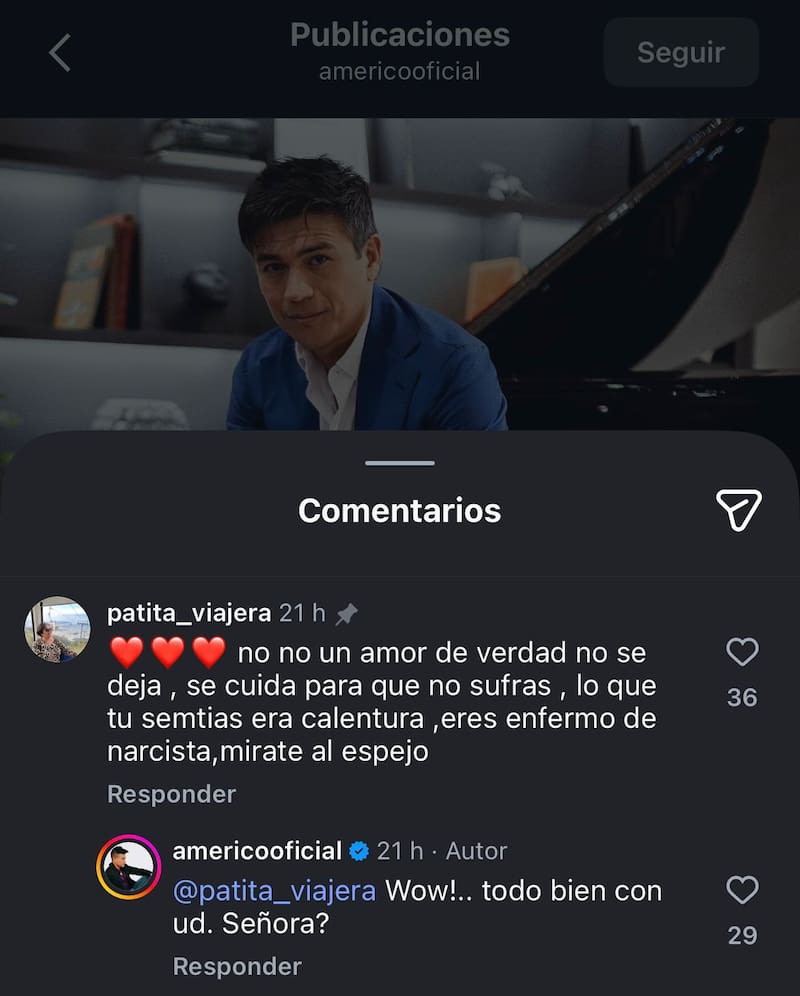800x996 pixels.
Task: Like americooficial's reply comment
Action: pos(742,890)
